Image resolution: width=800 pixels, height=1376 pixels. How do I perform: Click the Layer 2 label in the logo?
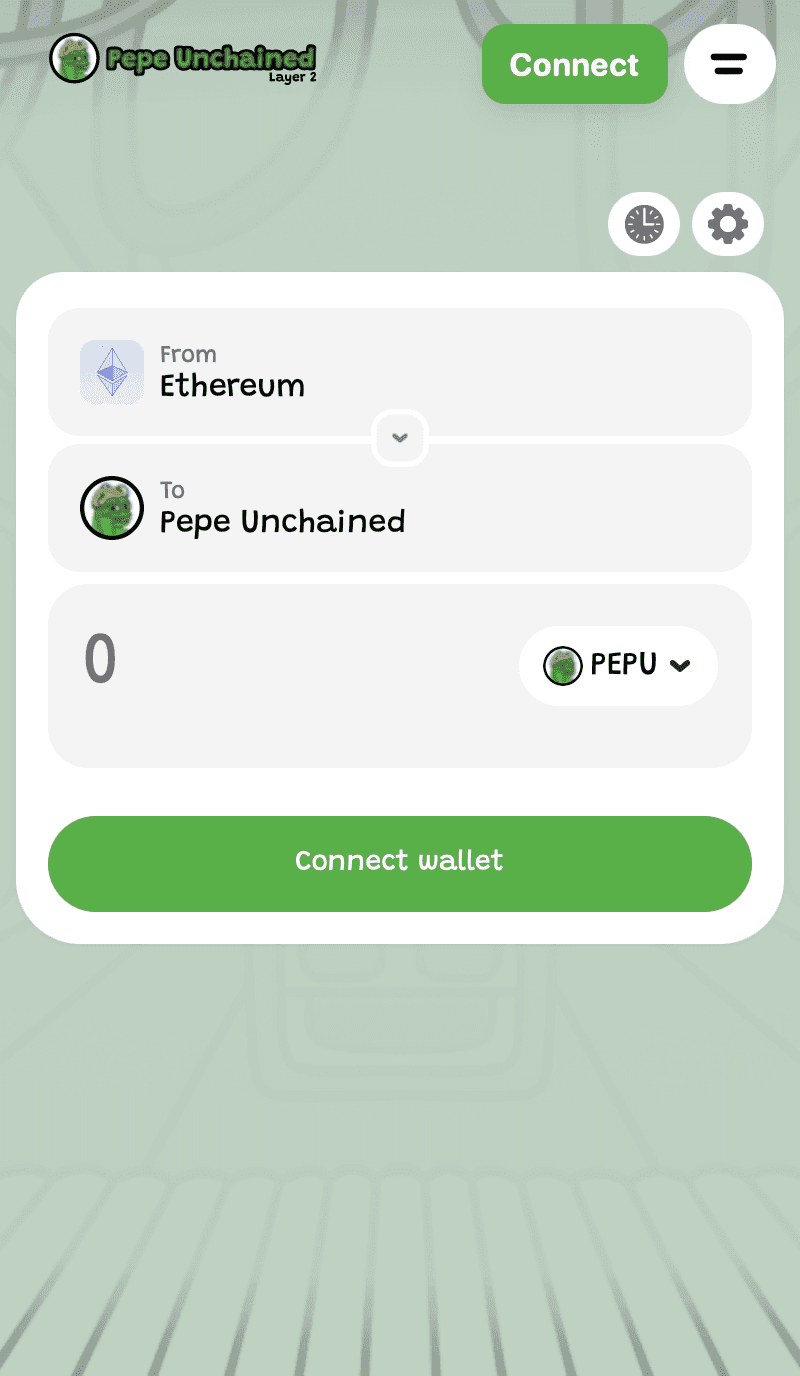point(291,76)
